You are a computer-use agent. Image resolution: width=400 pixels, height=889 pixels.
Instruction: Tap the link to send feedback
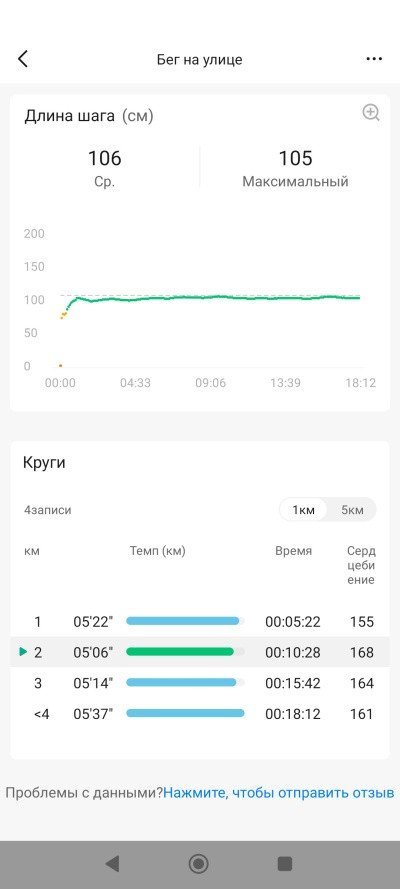(279, 792)
